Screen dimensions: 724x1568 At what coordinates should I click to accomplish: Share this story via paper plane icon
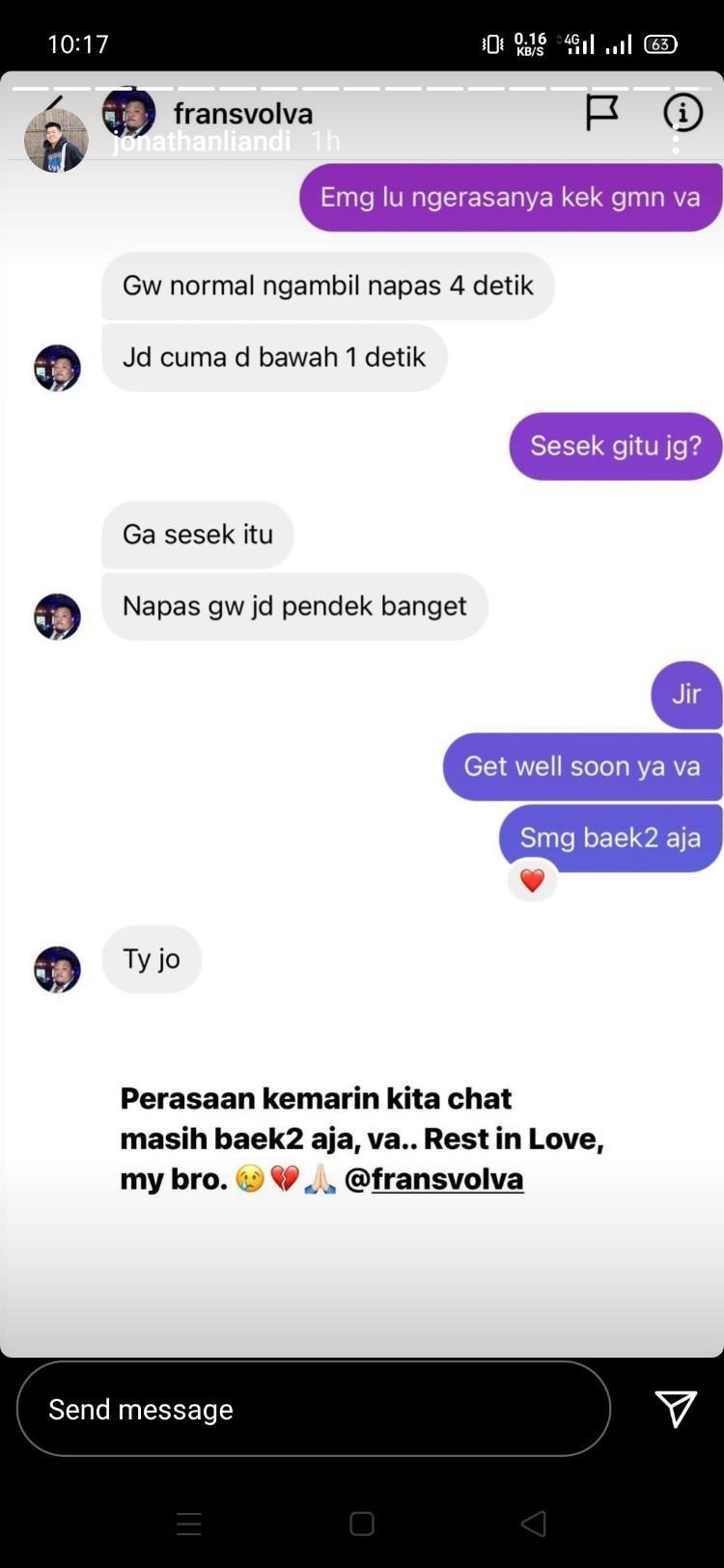point(676,1409)
